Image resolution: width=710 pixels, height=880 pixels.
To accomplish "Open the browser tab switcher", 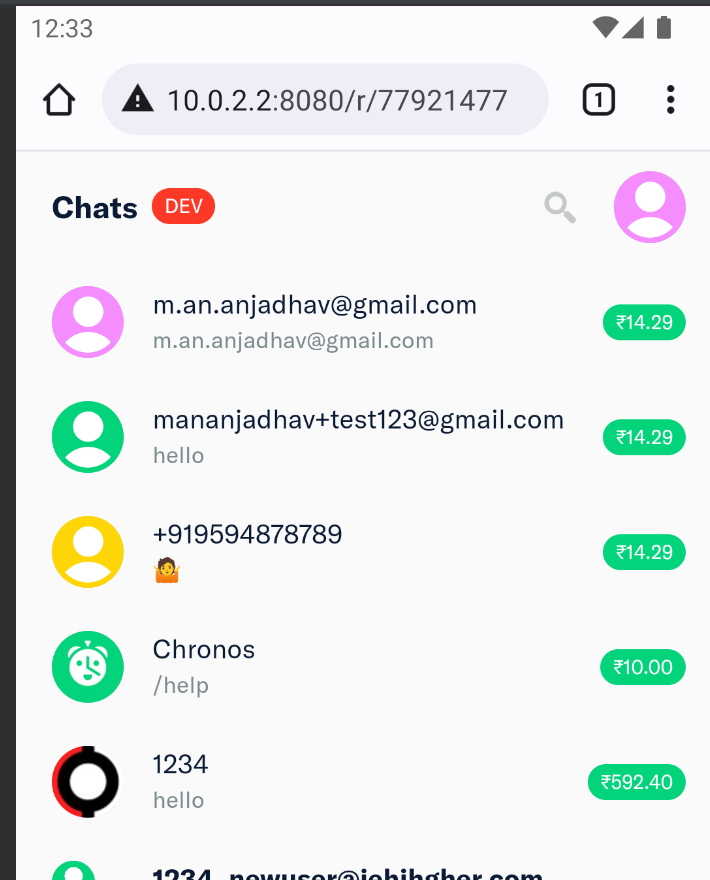I will pyautogui.click(x=598, y=100).
